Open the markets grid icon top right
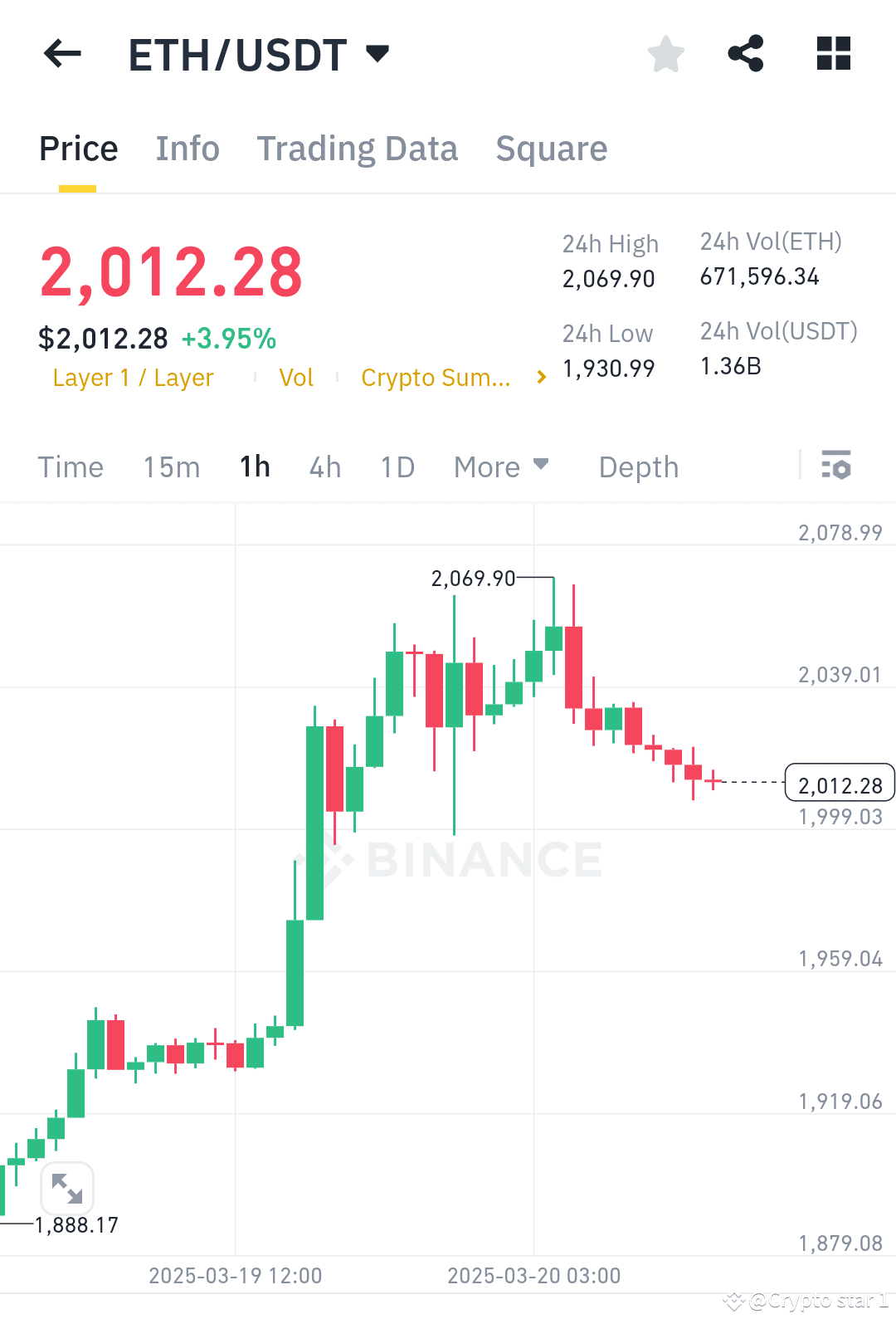The height and width of the screenshot is (1319, 896). (833, 54)
